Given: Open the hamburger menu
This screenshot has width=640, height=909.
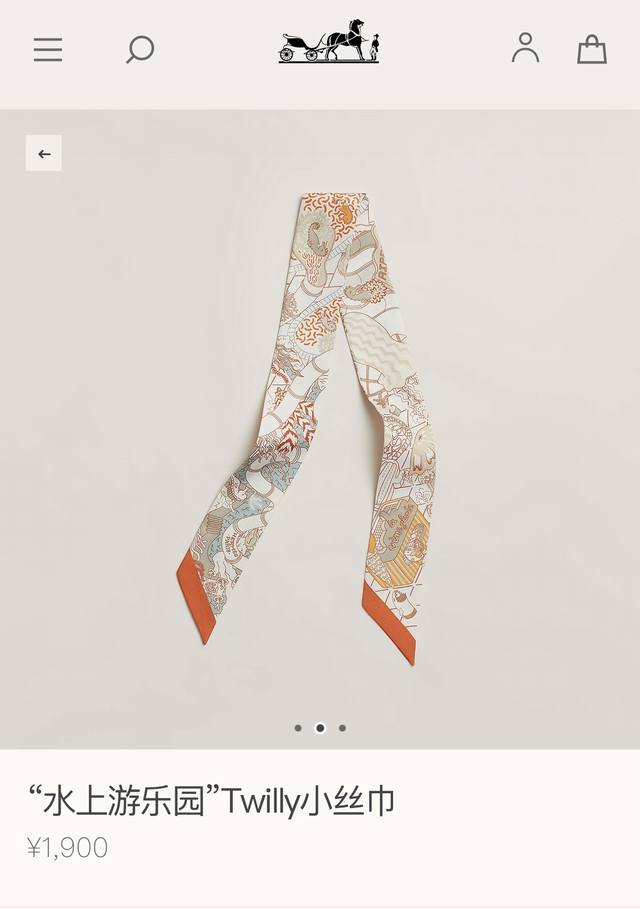Looking at the screenshot, I should click(48, 49).
